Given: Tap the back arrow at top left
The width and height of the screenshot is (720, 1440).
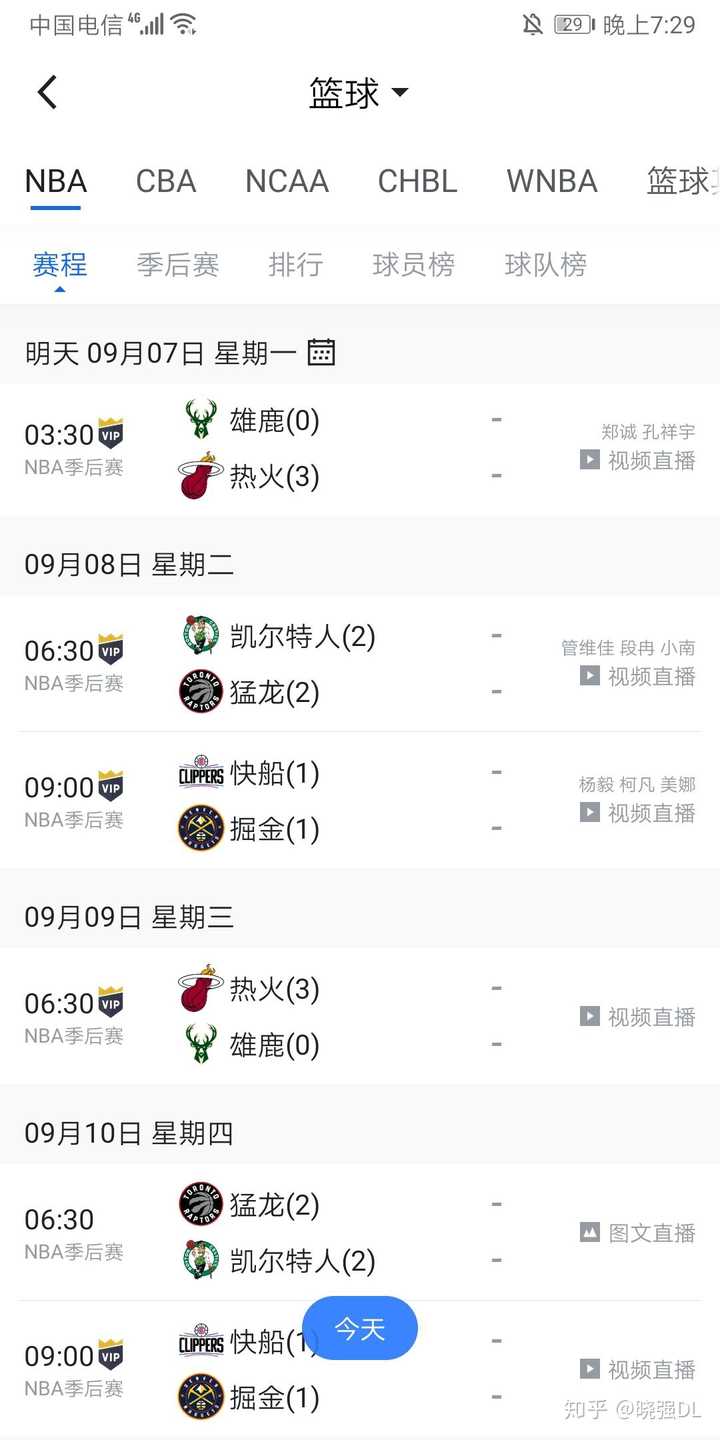Looking at the screenshot, I should (45, 91).
